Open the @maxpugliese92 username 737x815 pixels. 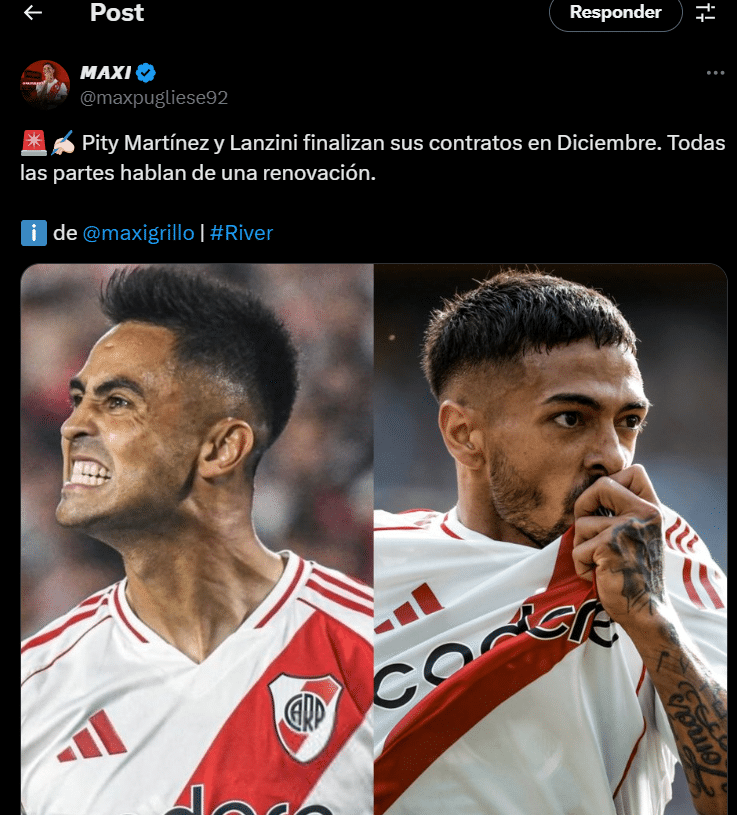tap(154, 97)
